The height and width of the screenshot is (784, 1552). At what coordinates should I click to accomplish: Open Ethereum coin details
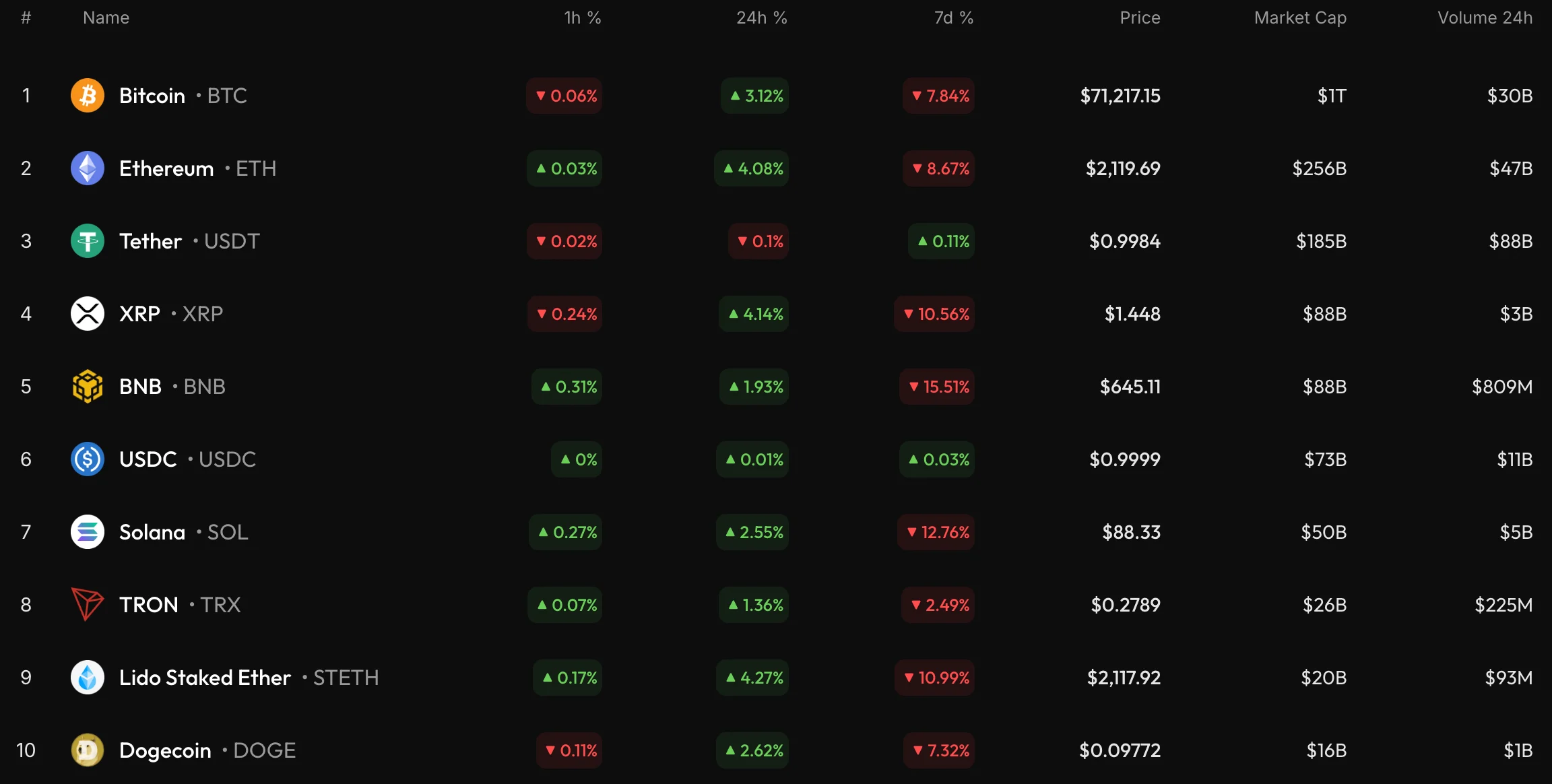point(166,168)
